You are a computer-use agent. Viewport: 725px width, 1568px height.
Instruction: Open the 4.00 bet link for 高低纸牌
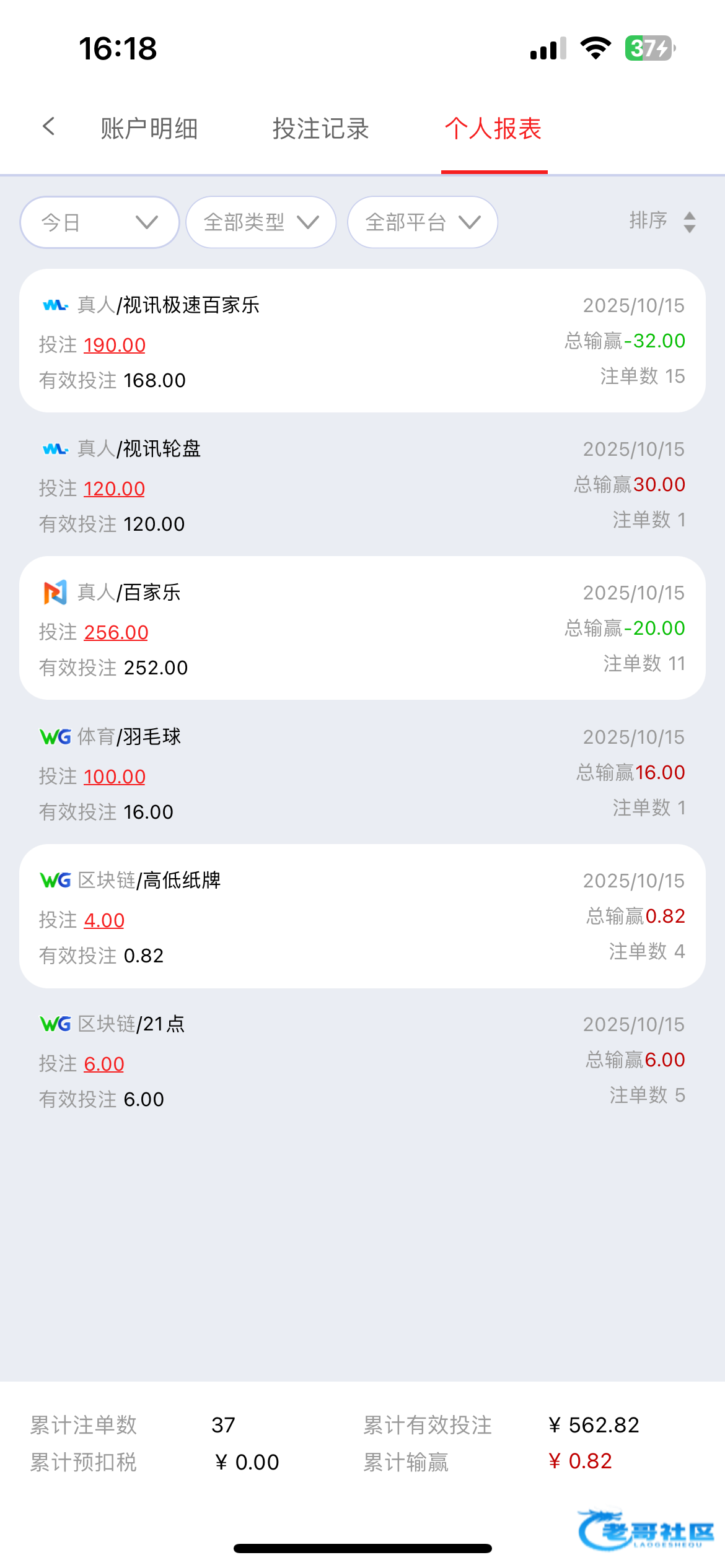point(104,920)
